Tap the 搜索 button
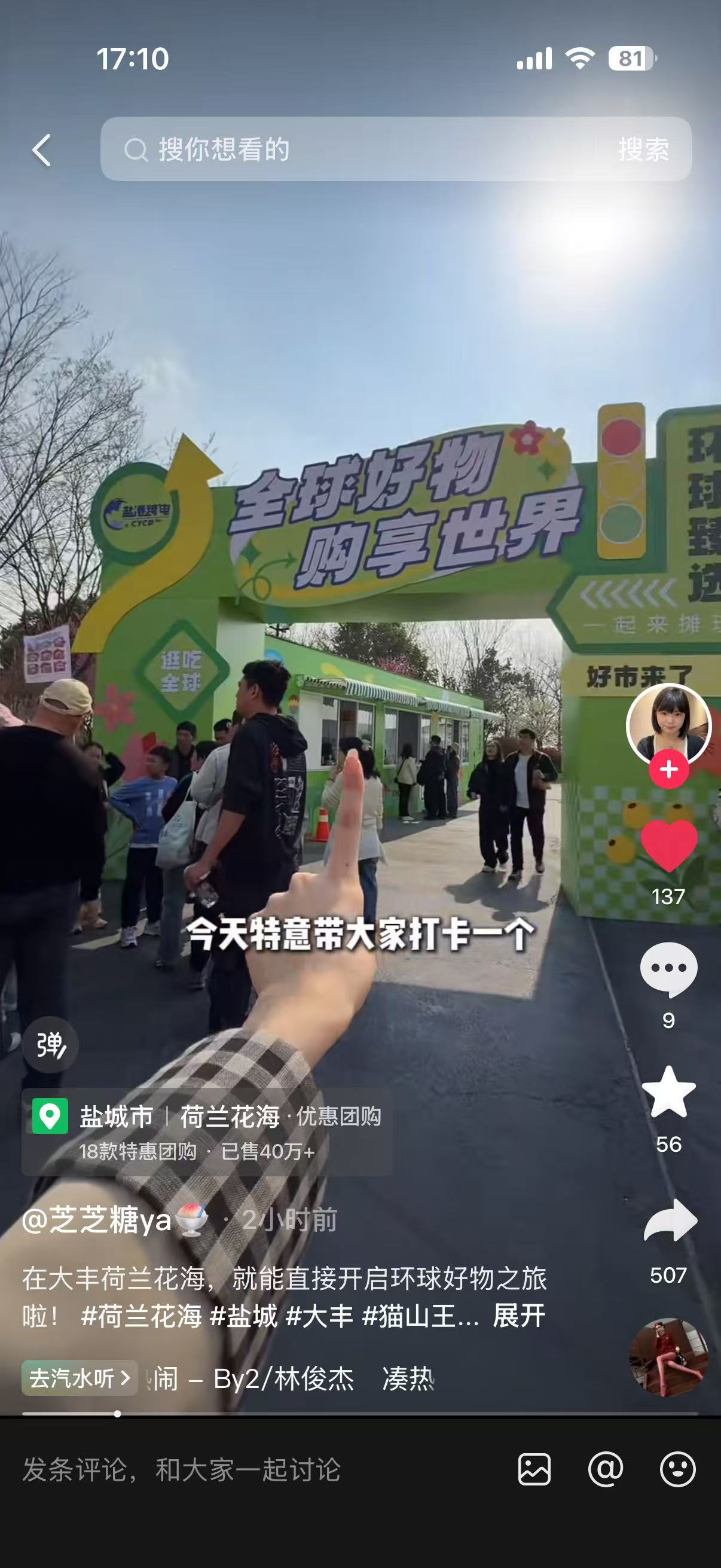The image size is (721, 1568). click(x=643, y=150)
